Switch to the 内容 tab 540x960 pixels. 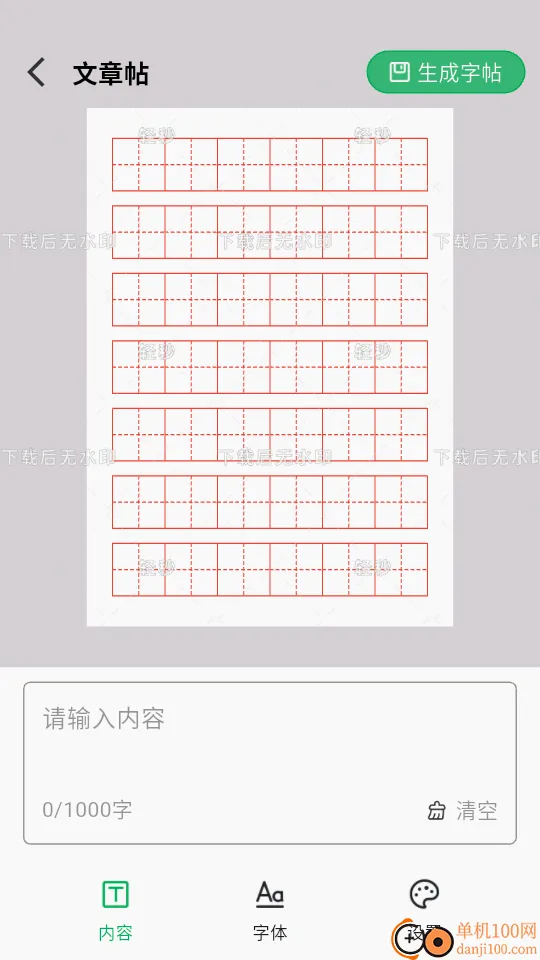[x=115, y=911]
